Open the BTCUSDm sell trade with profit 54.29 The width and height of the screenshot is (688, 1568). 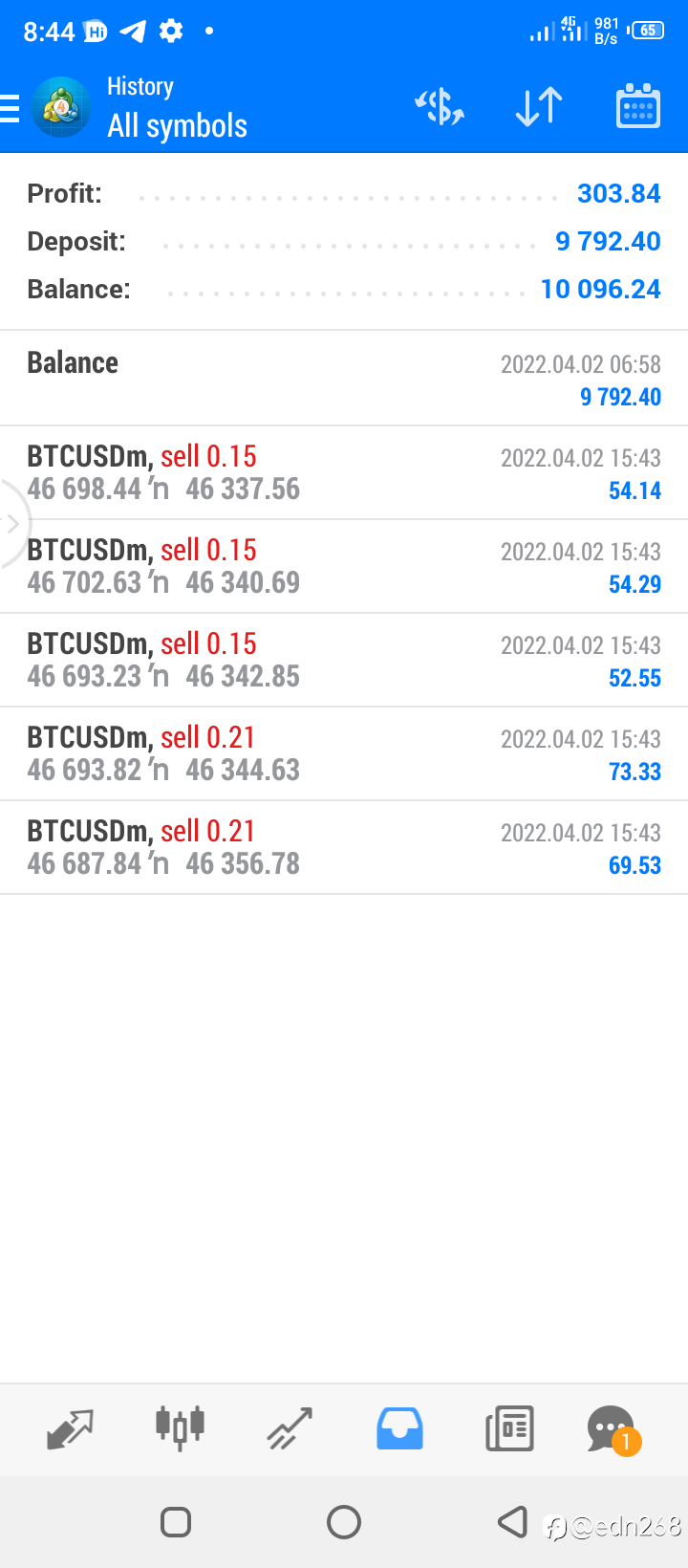coord(344,567)
